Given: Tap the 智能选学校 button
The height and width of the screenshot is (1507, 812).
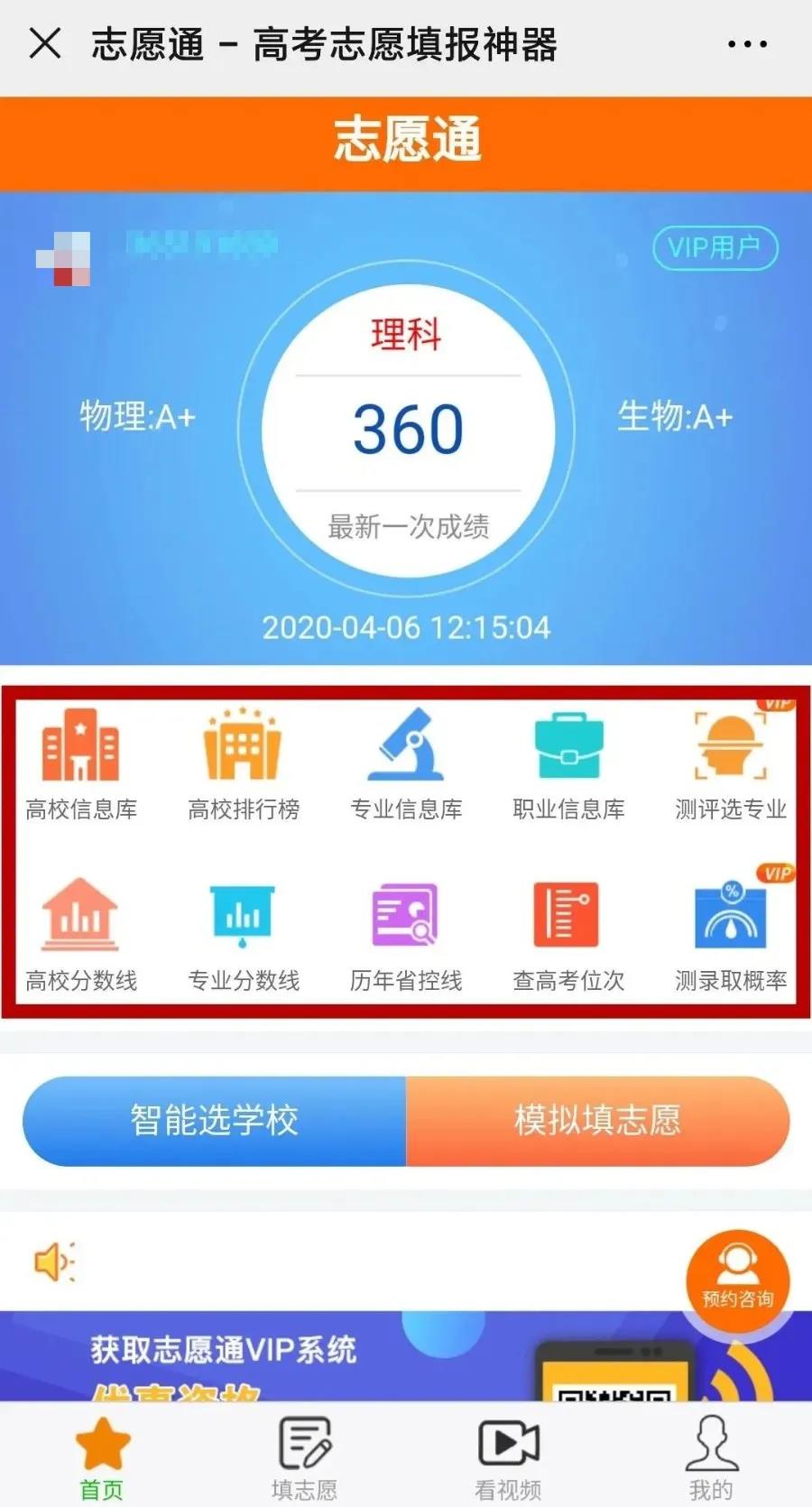Looking at the screenshot, I should 215,1121.
